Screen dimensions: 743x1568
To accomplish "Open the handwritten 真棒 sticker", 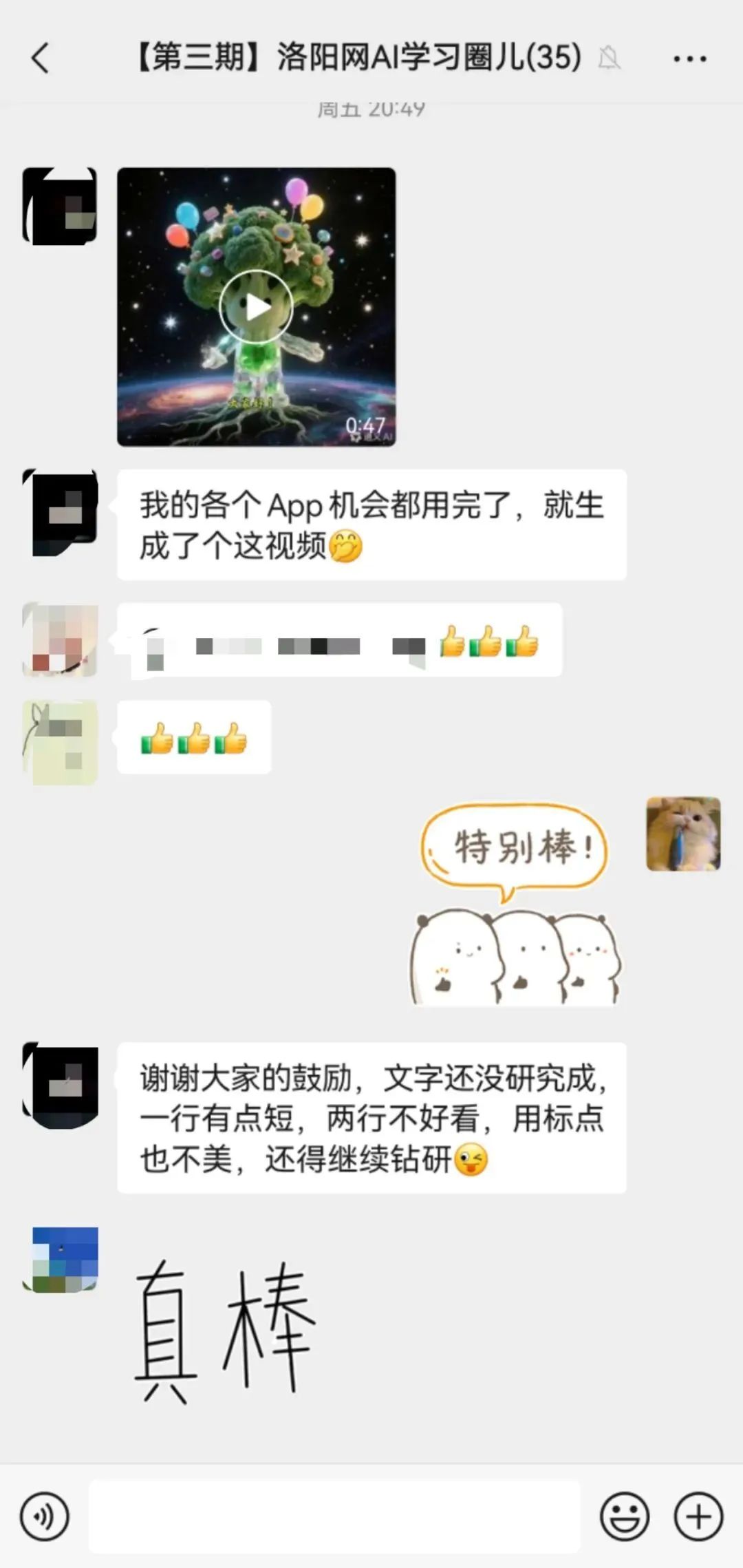I will point(226,1332).
